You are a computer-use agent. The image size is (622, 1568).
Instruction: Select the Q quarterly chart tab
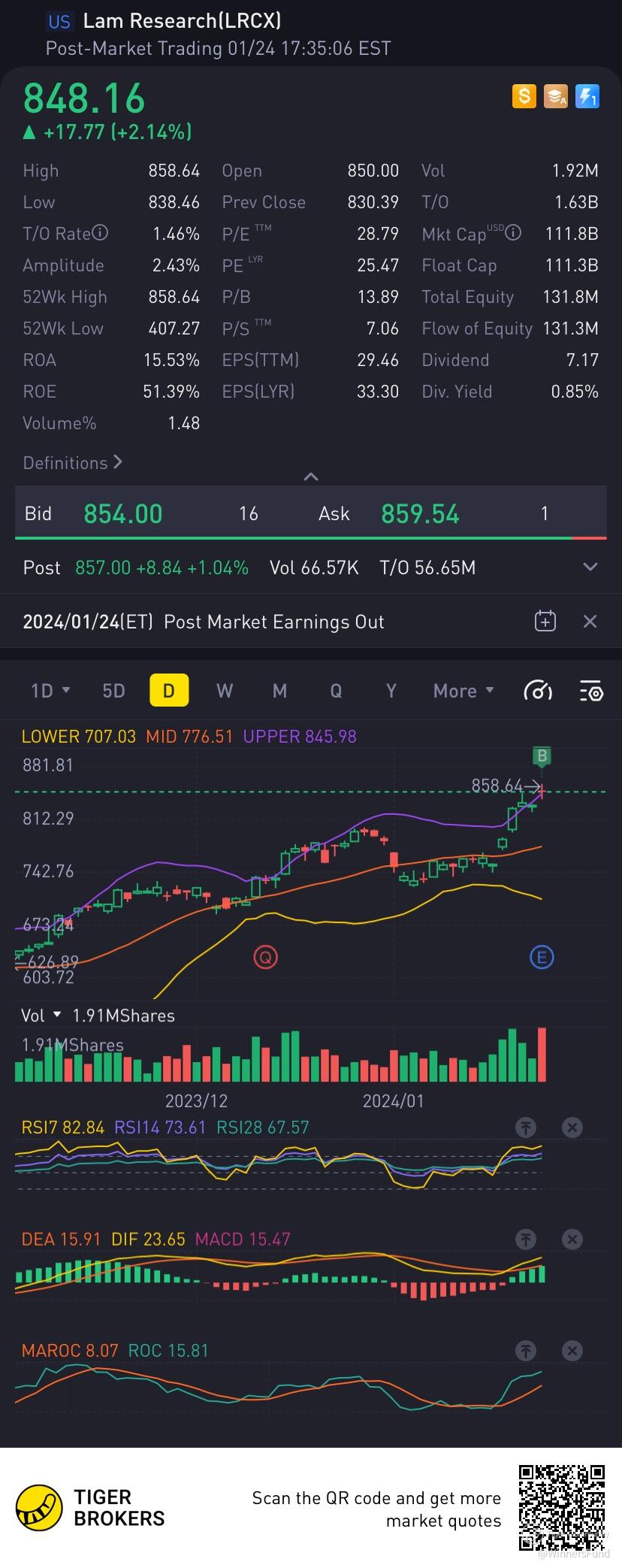336,691
